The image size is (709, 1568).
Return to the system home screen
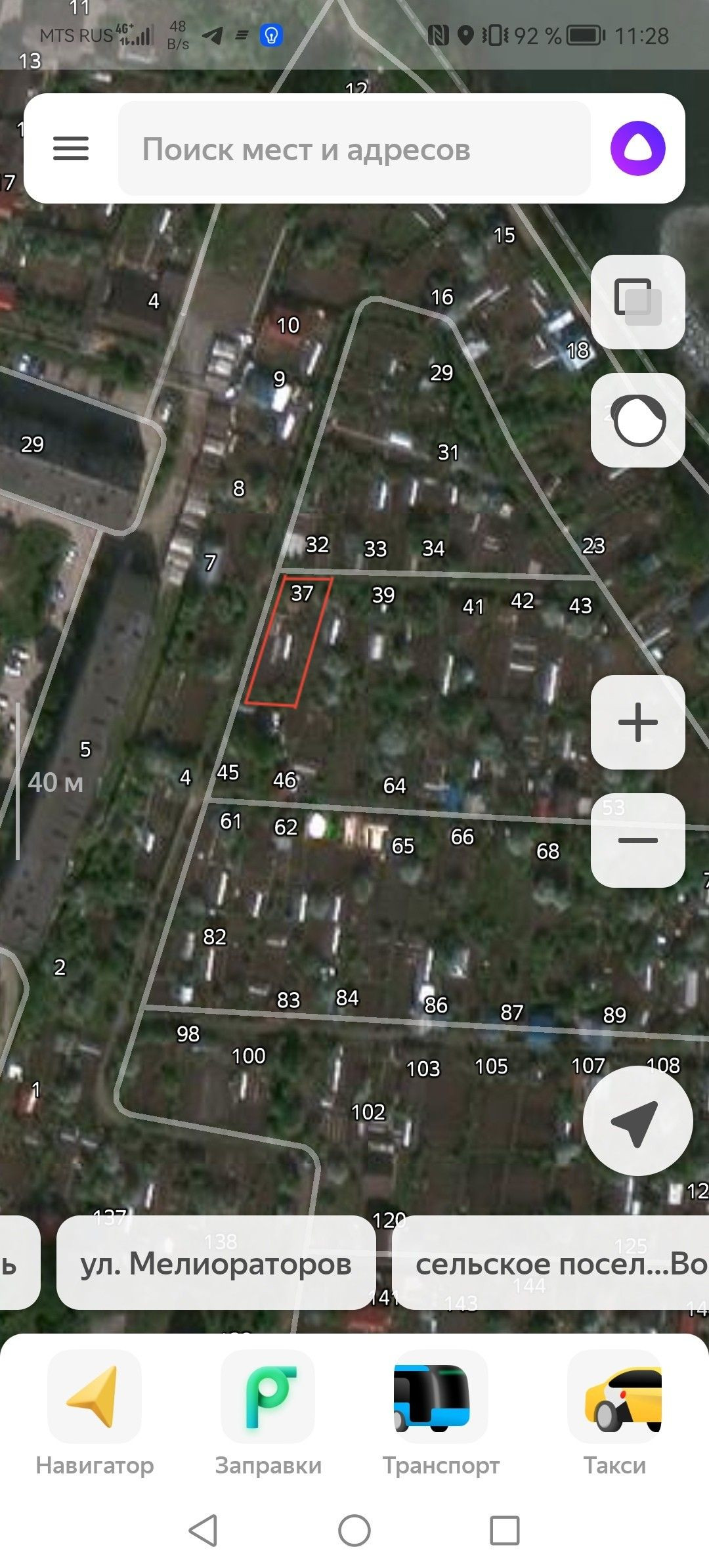[354, 1531]
